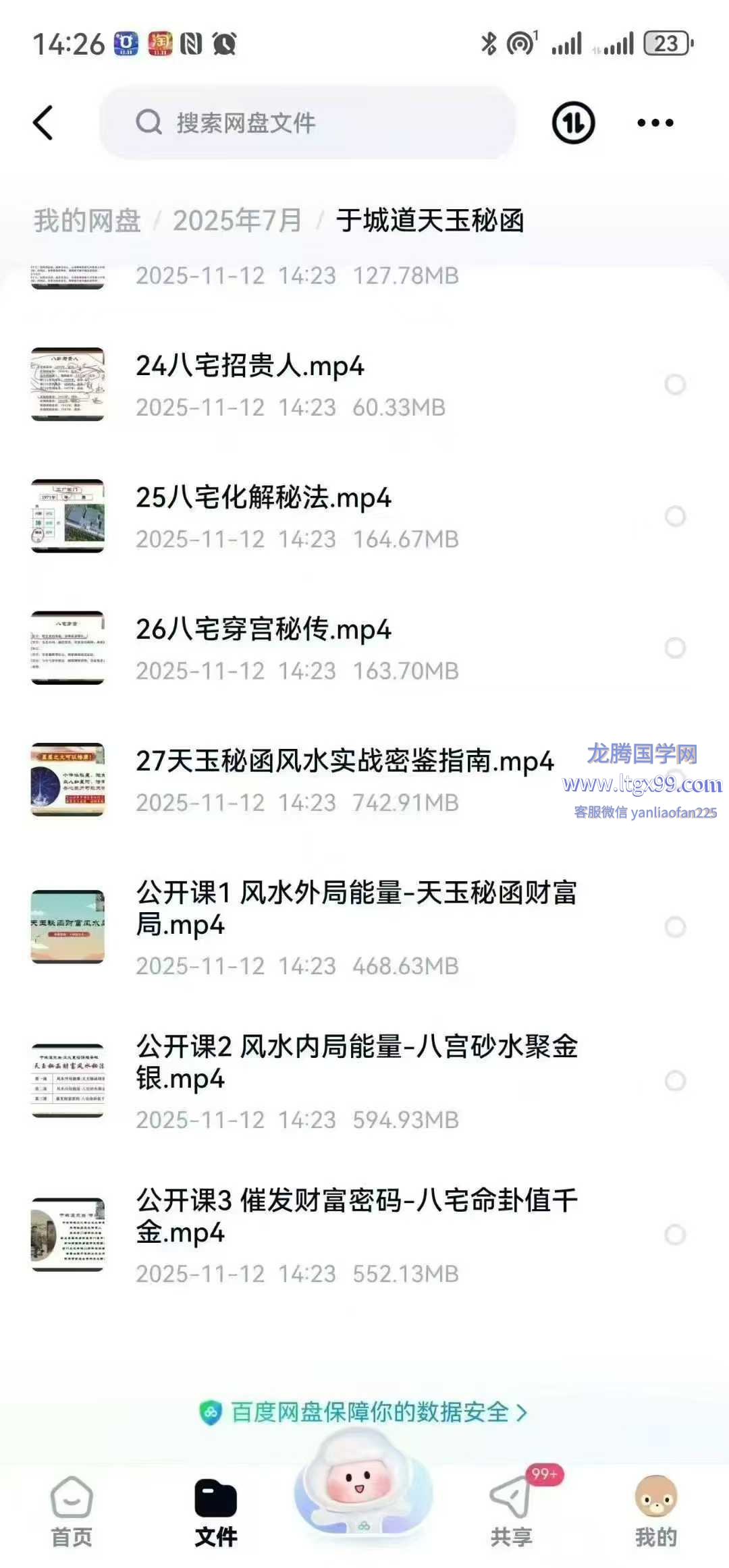
Task: Go to 2025年7月 folder in the breadcrumb
Action: (237, 221)
